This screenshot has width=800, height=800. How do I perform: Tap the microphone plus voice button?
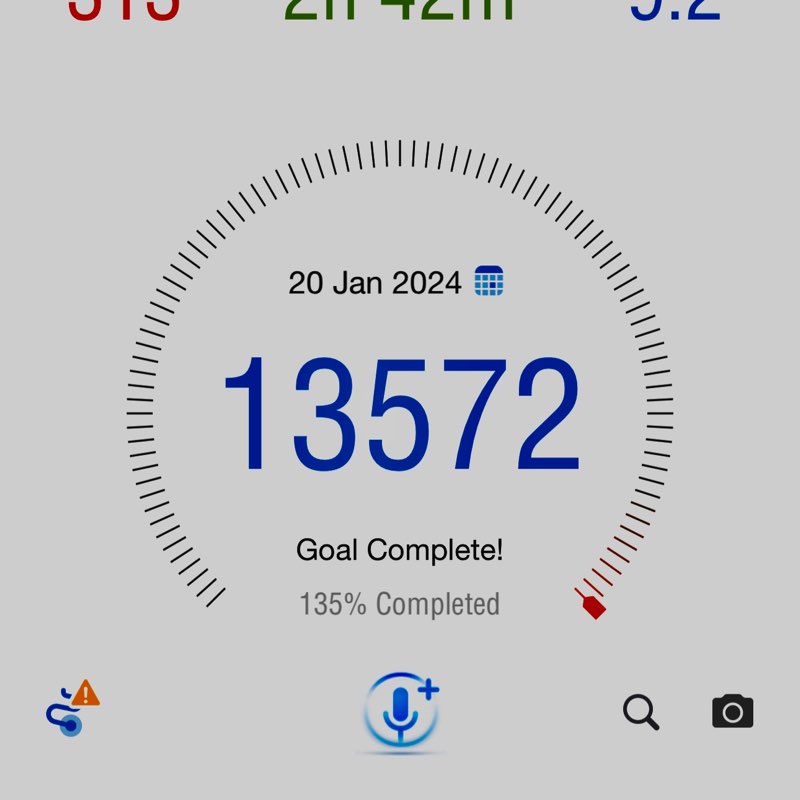tap(401, 711)
